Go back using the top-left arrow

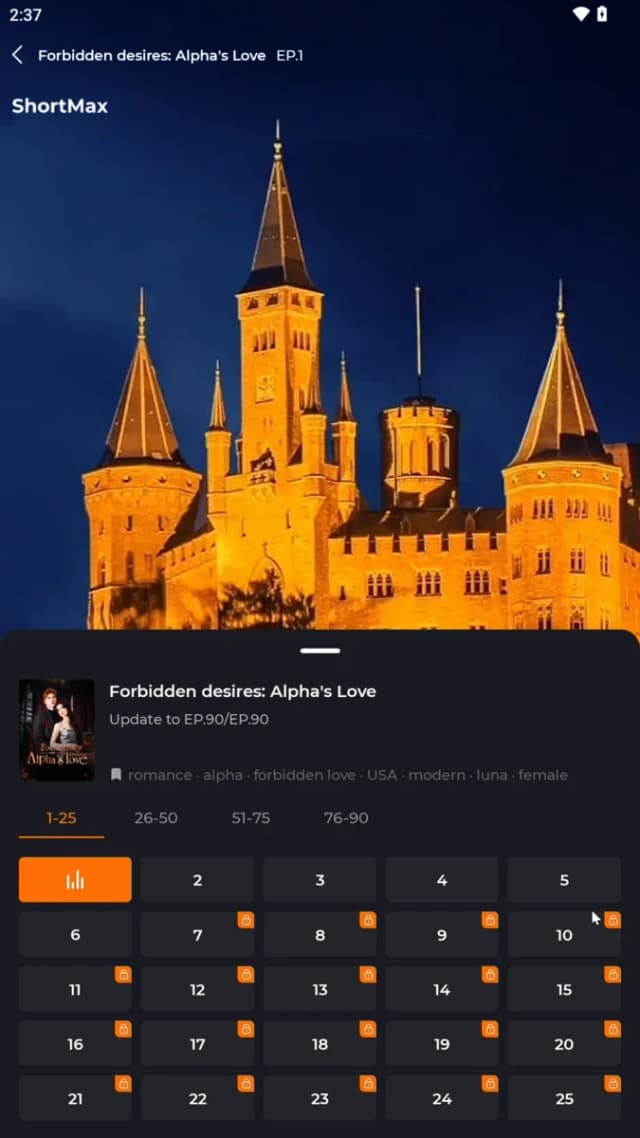coord(17,55)
